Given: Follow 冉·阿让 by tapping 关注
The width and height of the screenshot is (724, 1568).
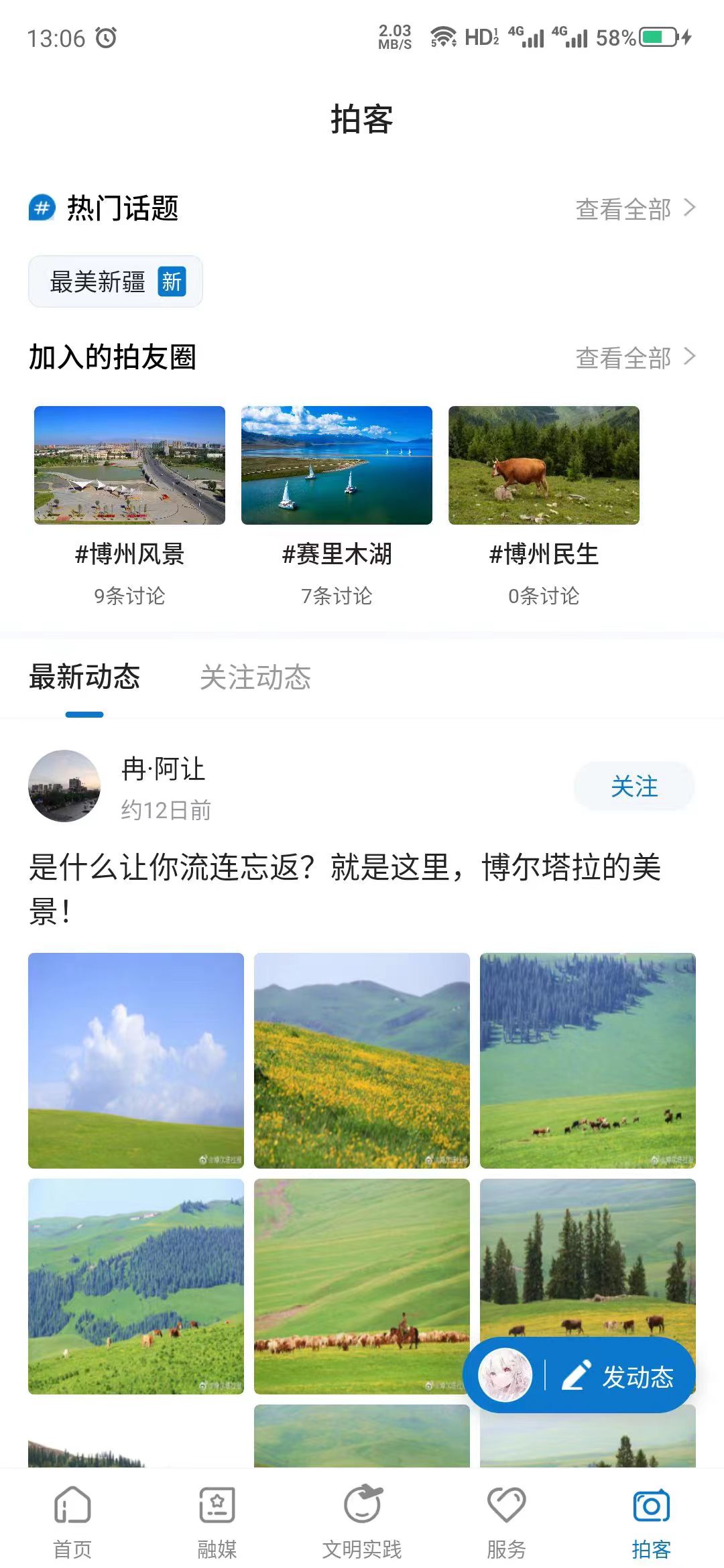Looking at the screenshot, I should point(633,787).
